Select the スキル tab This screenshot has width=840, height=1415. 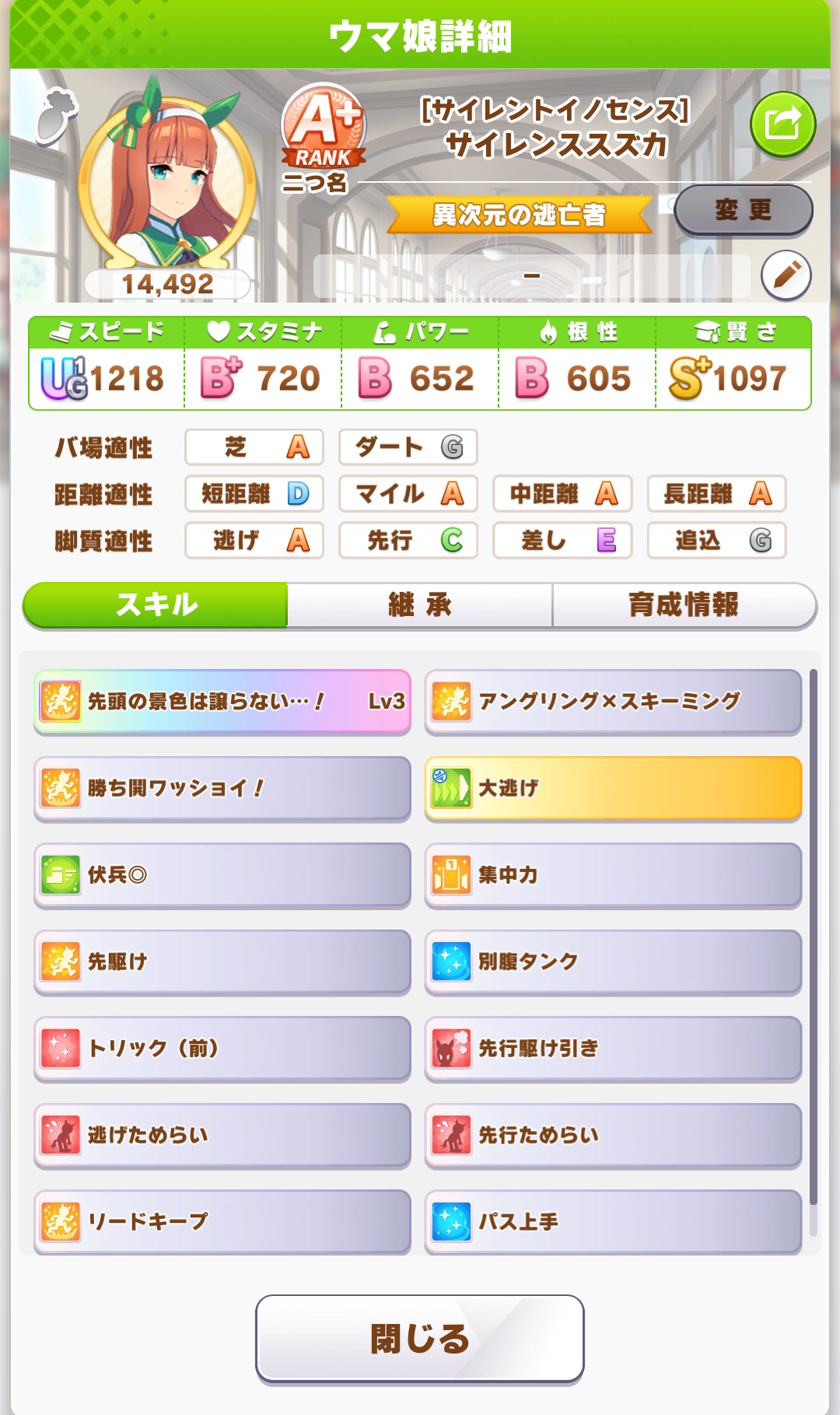click(x=156, y=604)
